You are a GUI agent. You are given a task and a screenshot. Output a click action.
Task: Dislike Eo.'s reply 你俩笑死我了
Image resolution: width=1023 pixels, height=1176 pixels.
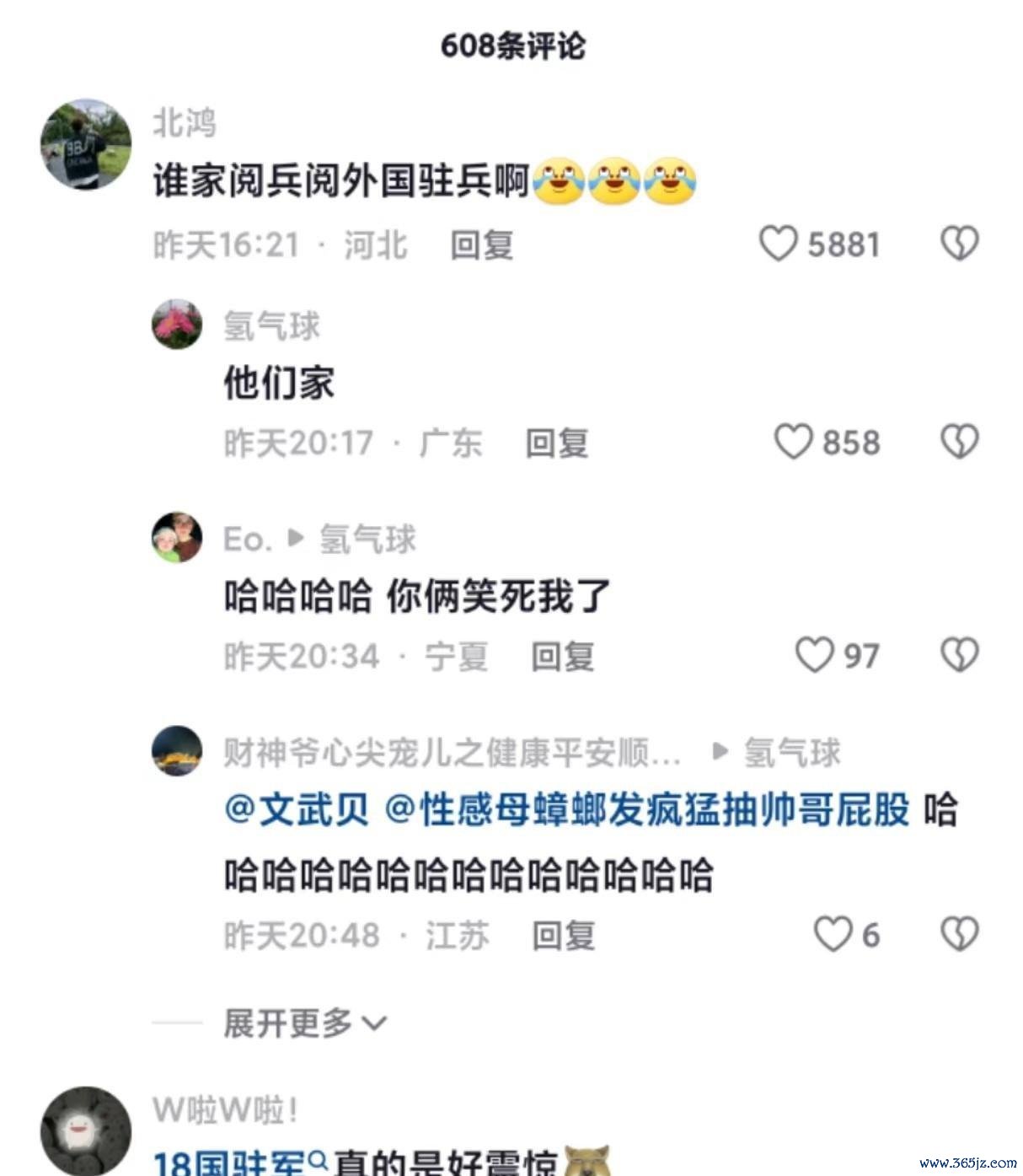pos(959,655)
